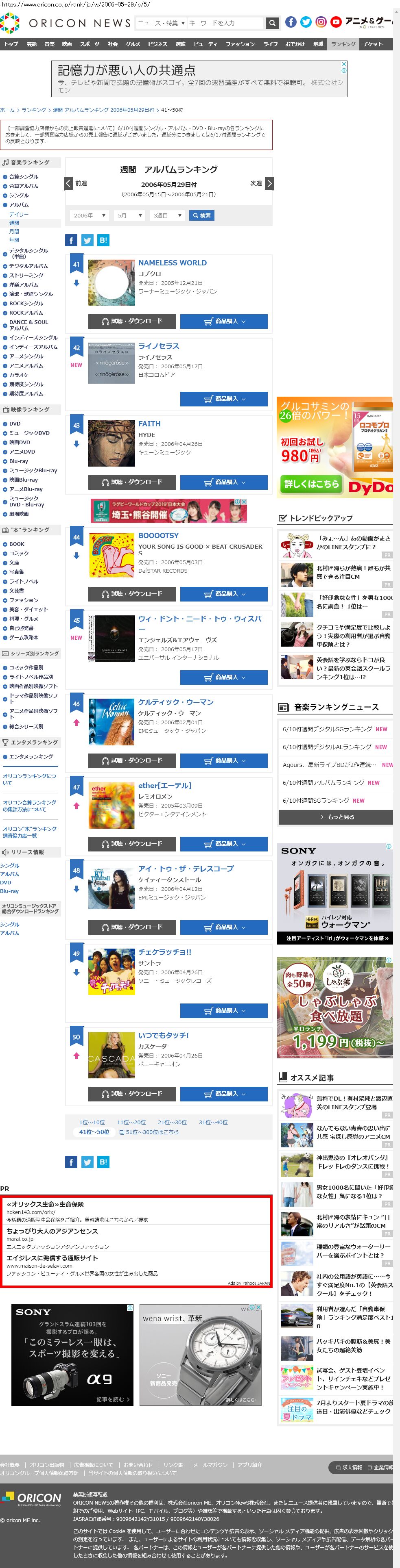Tap もっと見る under music ranking news
400x1568 pixels.
(335, 817)
